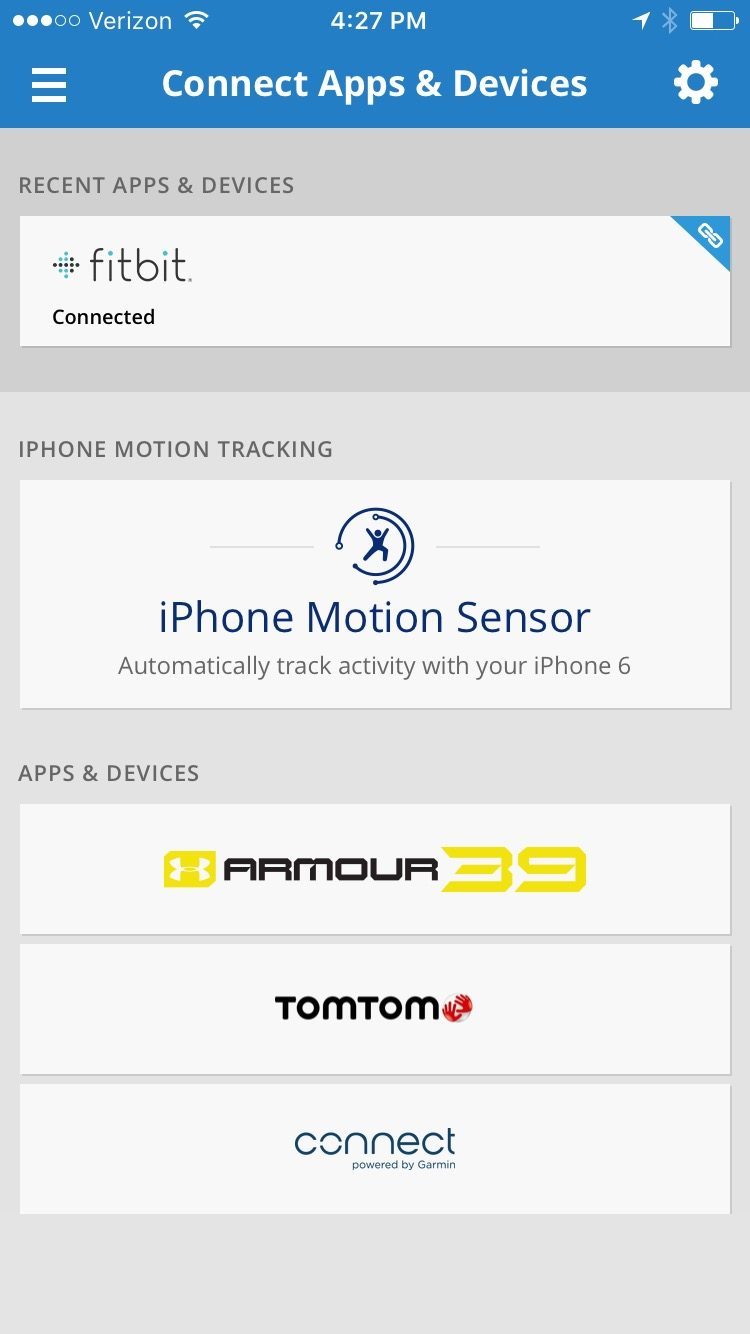The width and height of the screenshot is (750, 1334).
Task: Connect the TomTom device
Action: click(375, 1008)
